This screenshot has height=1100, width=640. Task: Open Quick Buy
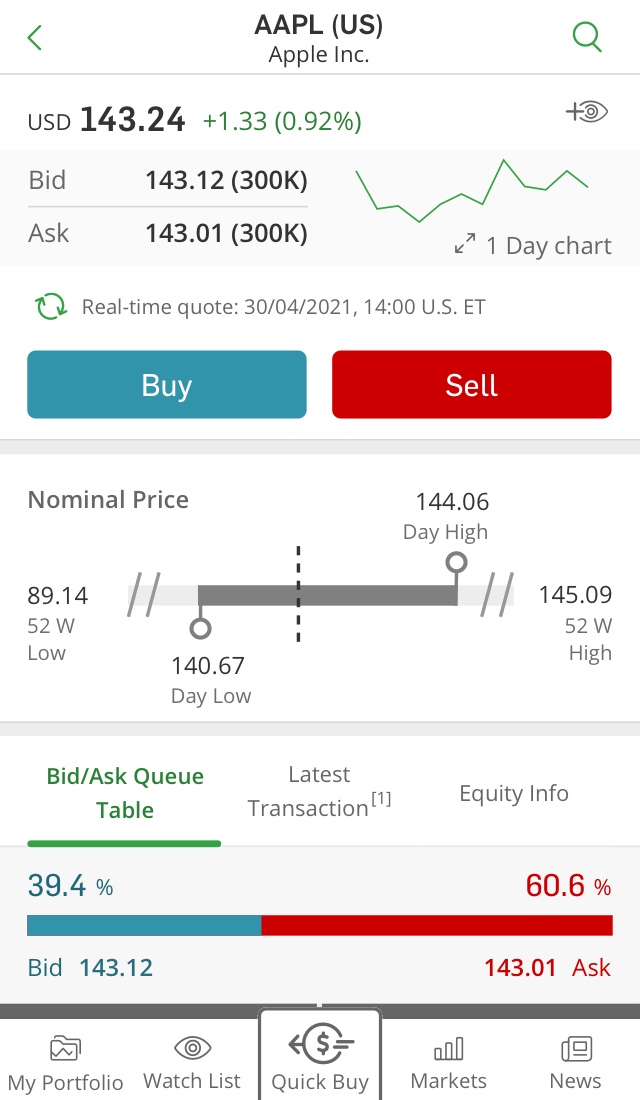[x=320, y=1056]
